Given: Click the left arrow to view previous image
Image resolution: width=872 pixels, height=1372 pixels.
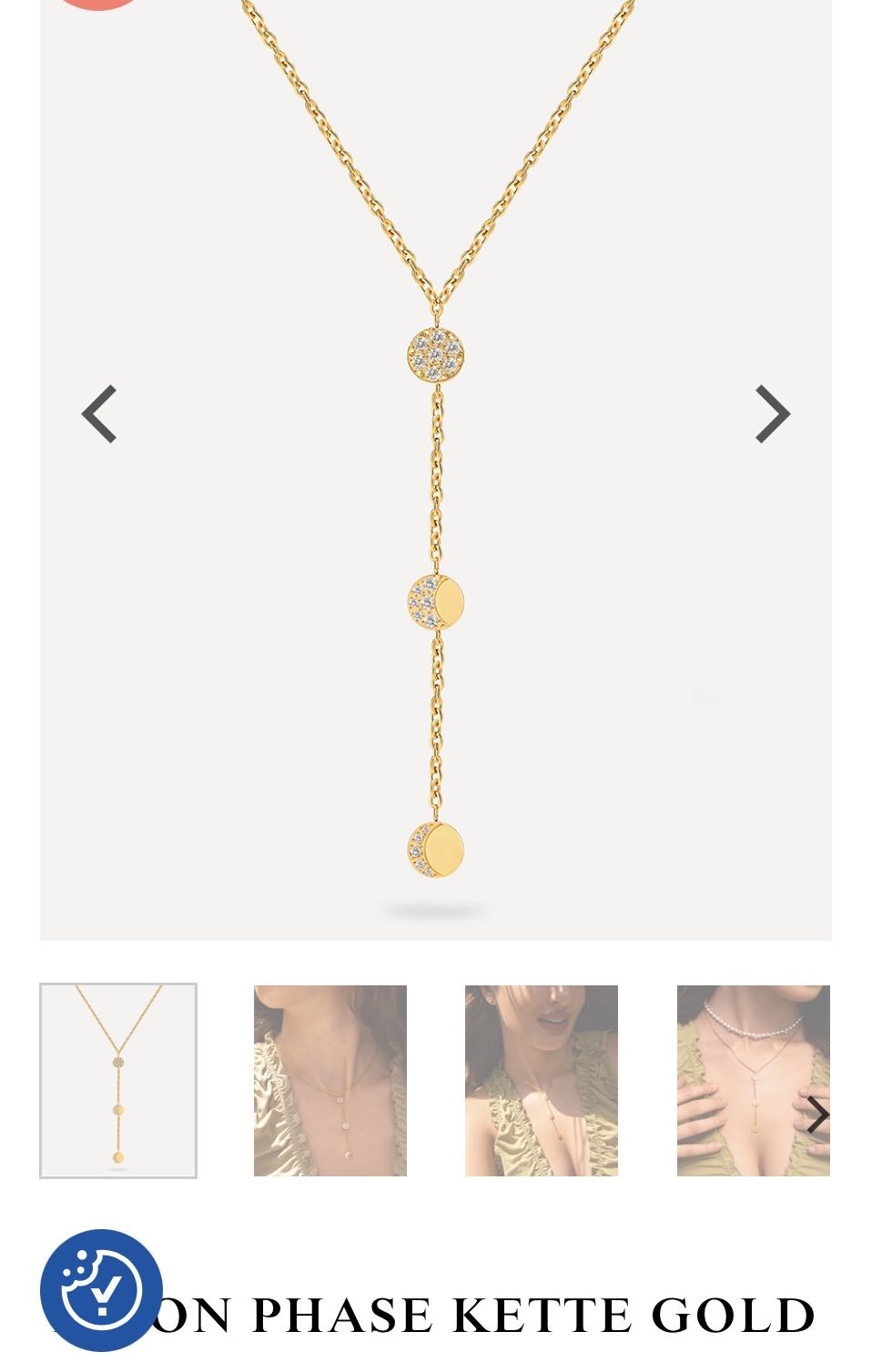Looking at the screenshot, I should click(100, 413).
